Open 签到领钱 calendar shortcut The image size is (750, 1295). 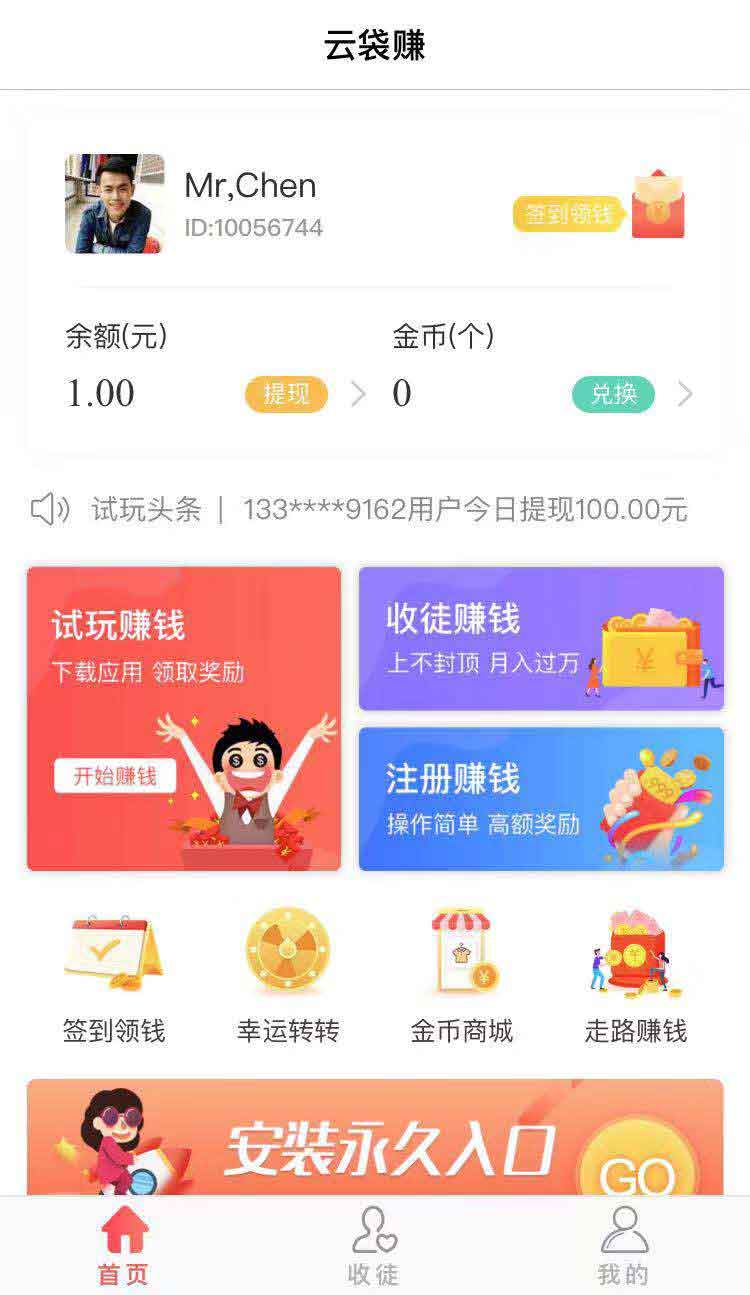tap(114, 975)
